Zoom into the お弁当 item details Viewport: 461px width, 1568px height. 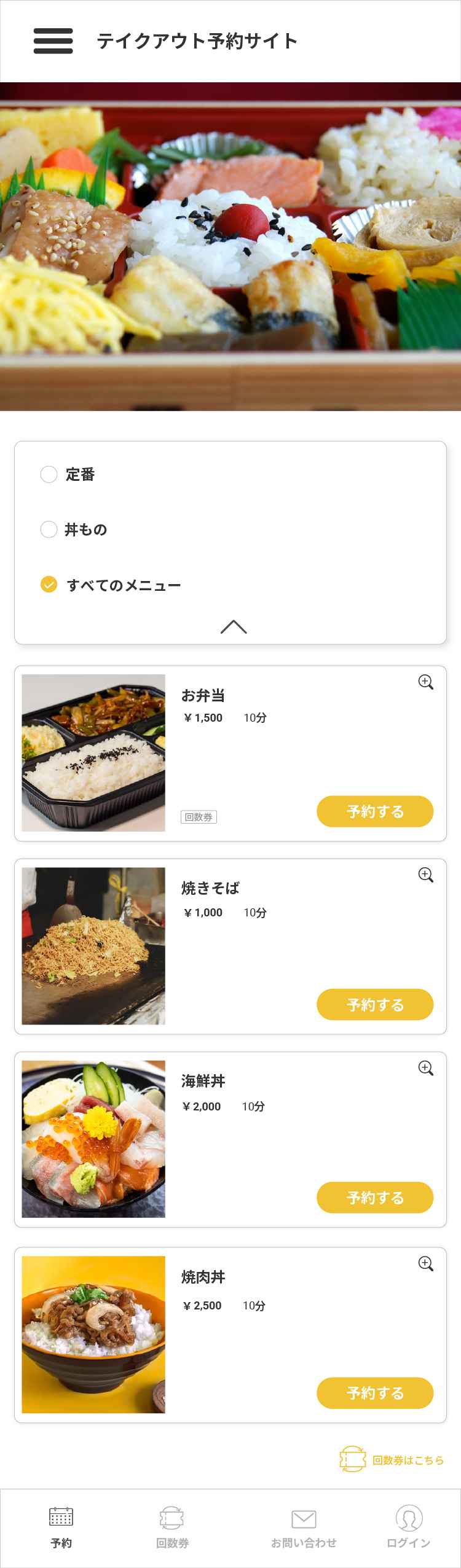pos(426,682)
